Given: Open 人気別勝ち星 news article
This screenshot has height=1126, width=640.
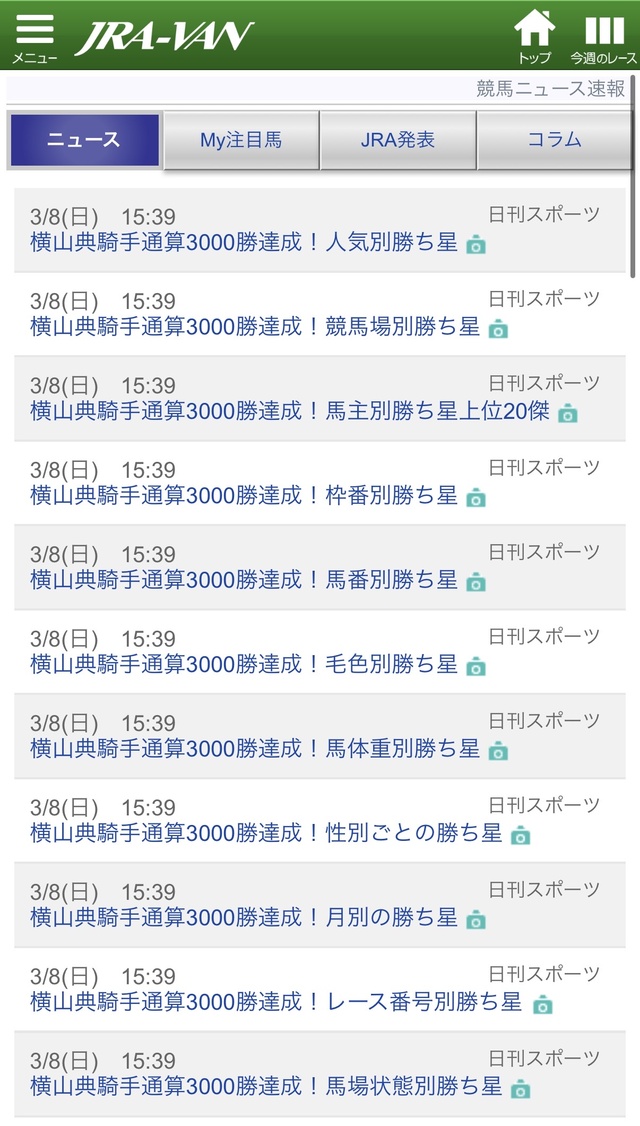Looking at the screenshot, I should [x=244, y=243].
